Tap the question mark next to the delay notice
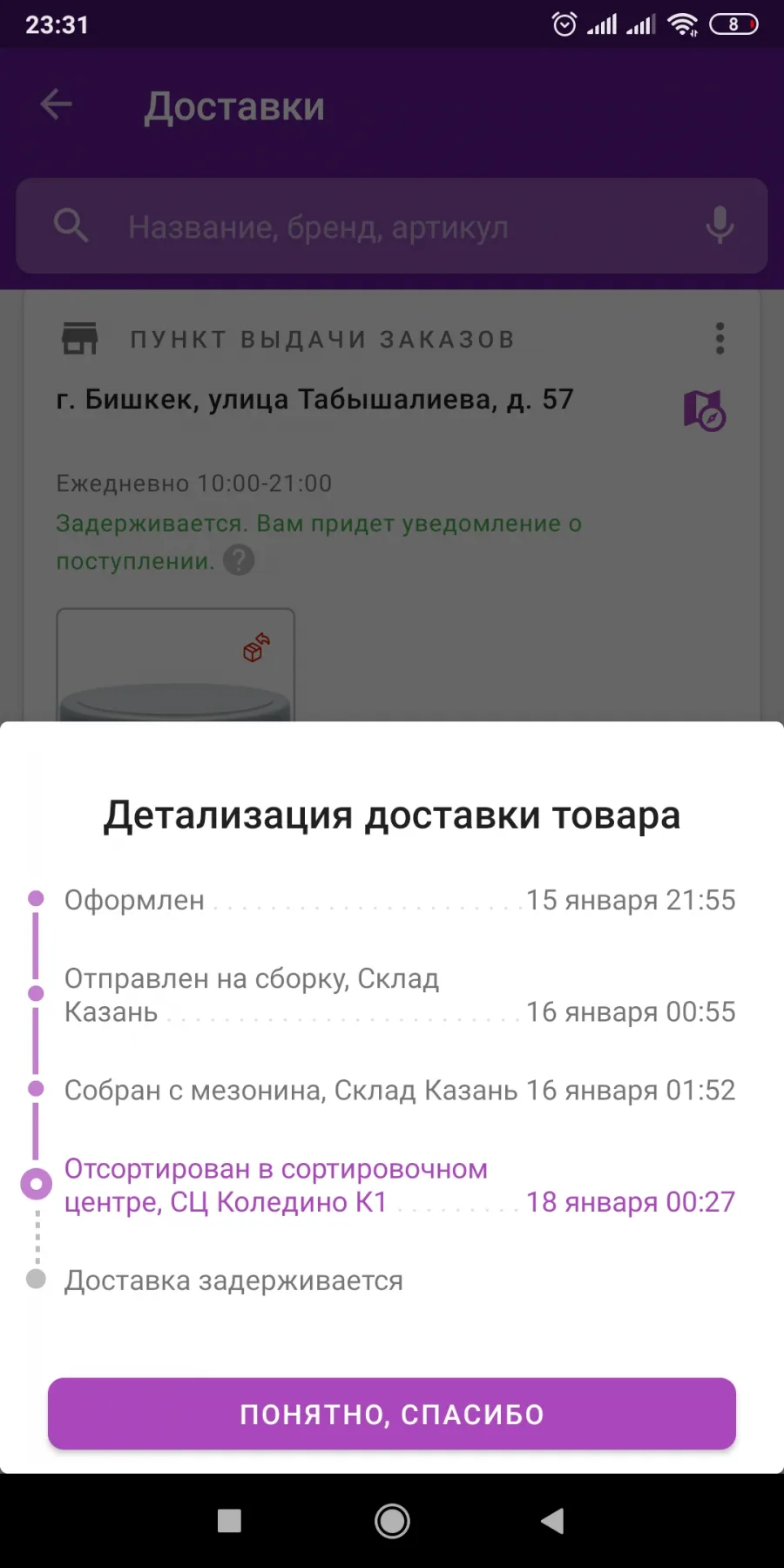The width and height of the screenshot is (784, 1568). pyautogui.click(x=239, y=560)
